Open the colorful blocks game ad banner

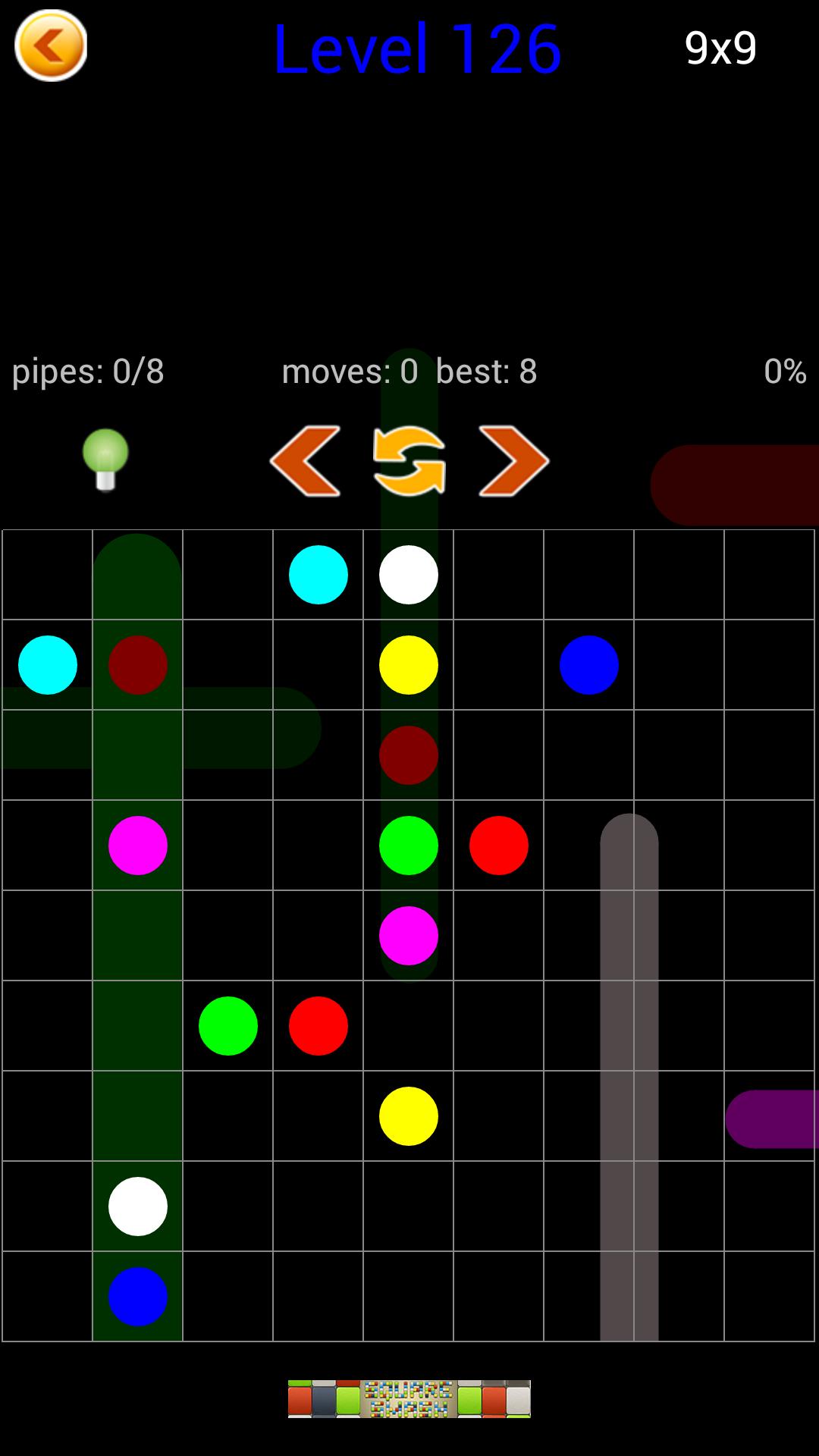pyautogui.click(x=409, y=1398)
